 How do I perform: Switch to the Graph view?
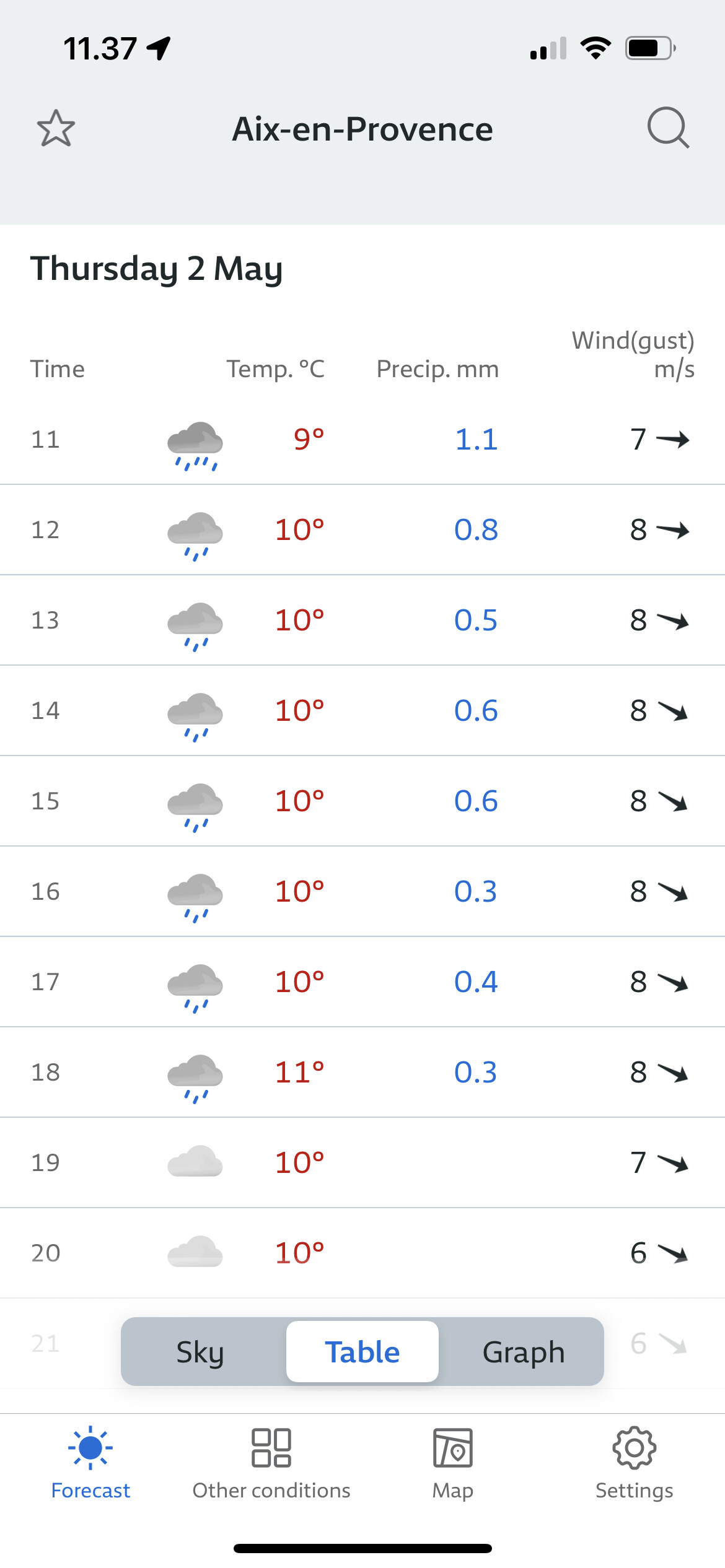[524, 1351]
